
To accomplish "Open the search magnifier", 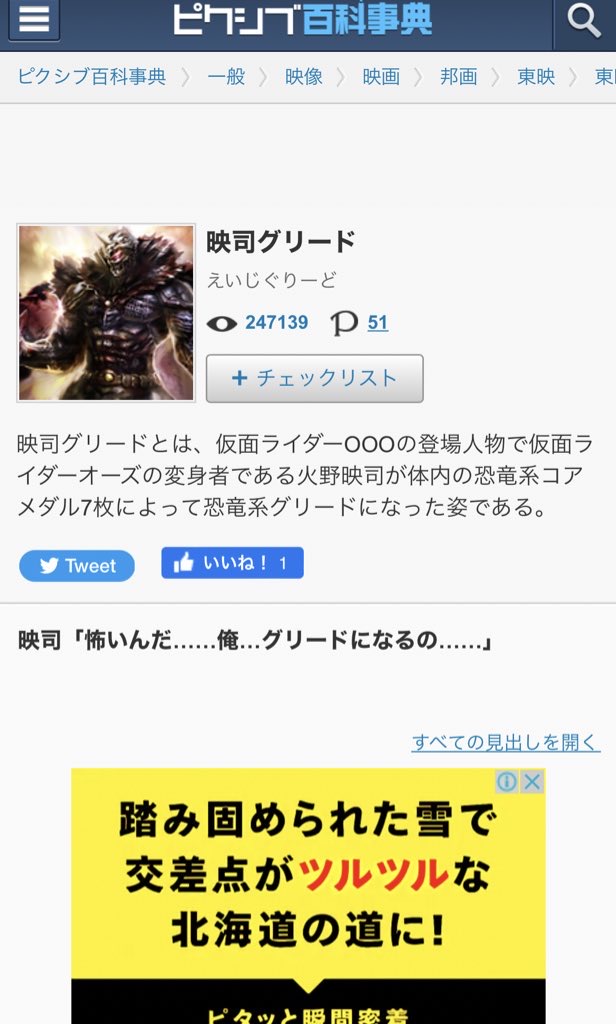I will click(583, 22).
